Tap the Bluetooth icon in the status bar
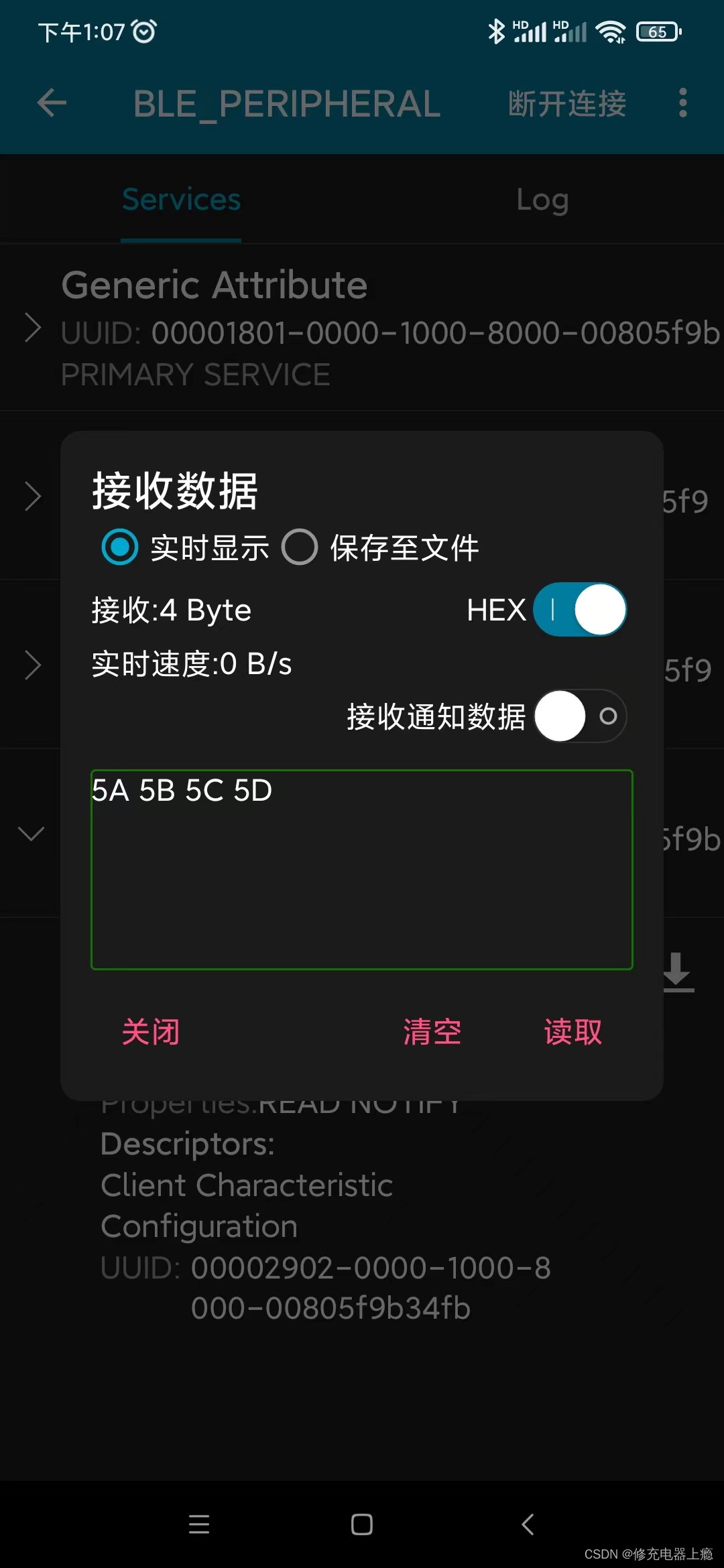The height and width of the screenshot is (1568, 724). pos(497,31)
